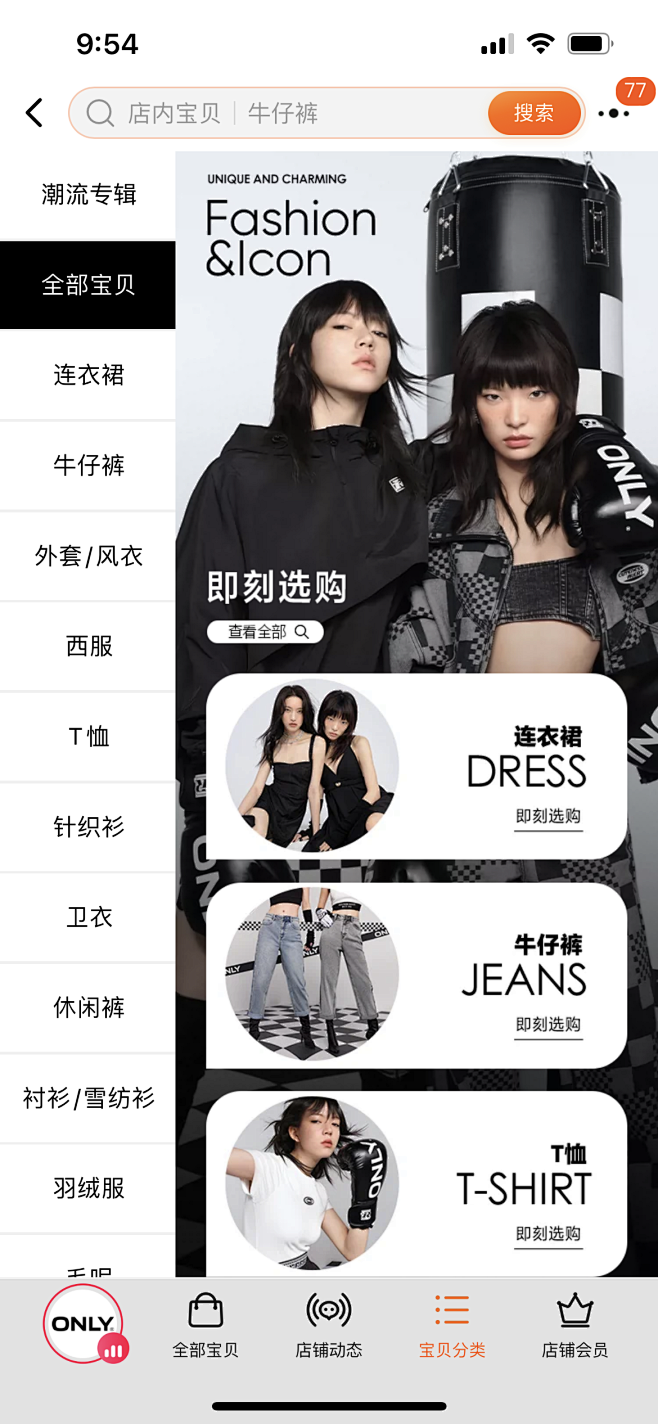Go back using the arrow icon

tap(35, 113)
